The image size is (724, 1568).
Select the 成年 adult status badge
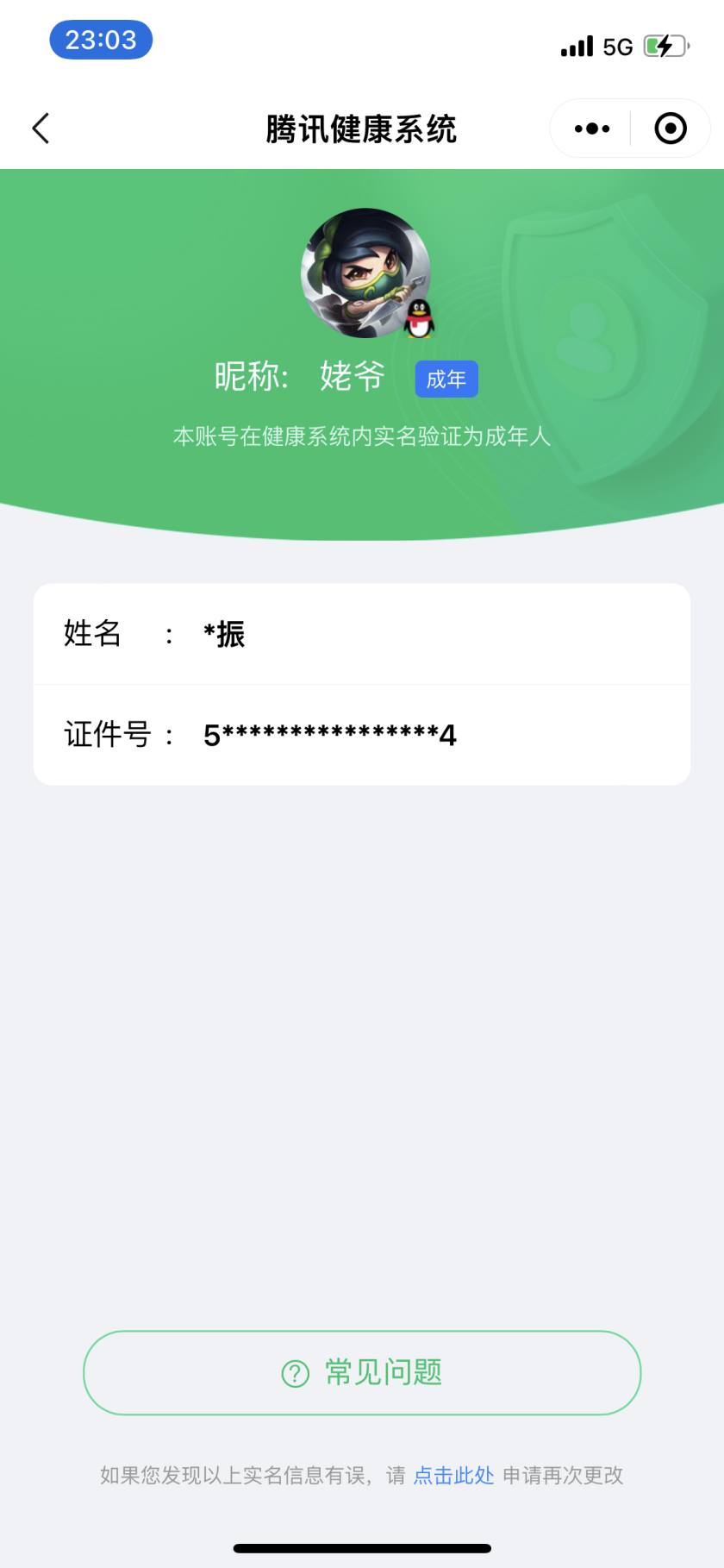[446, 378]
